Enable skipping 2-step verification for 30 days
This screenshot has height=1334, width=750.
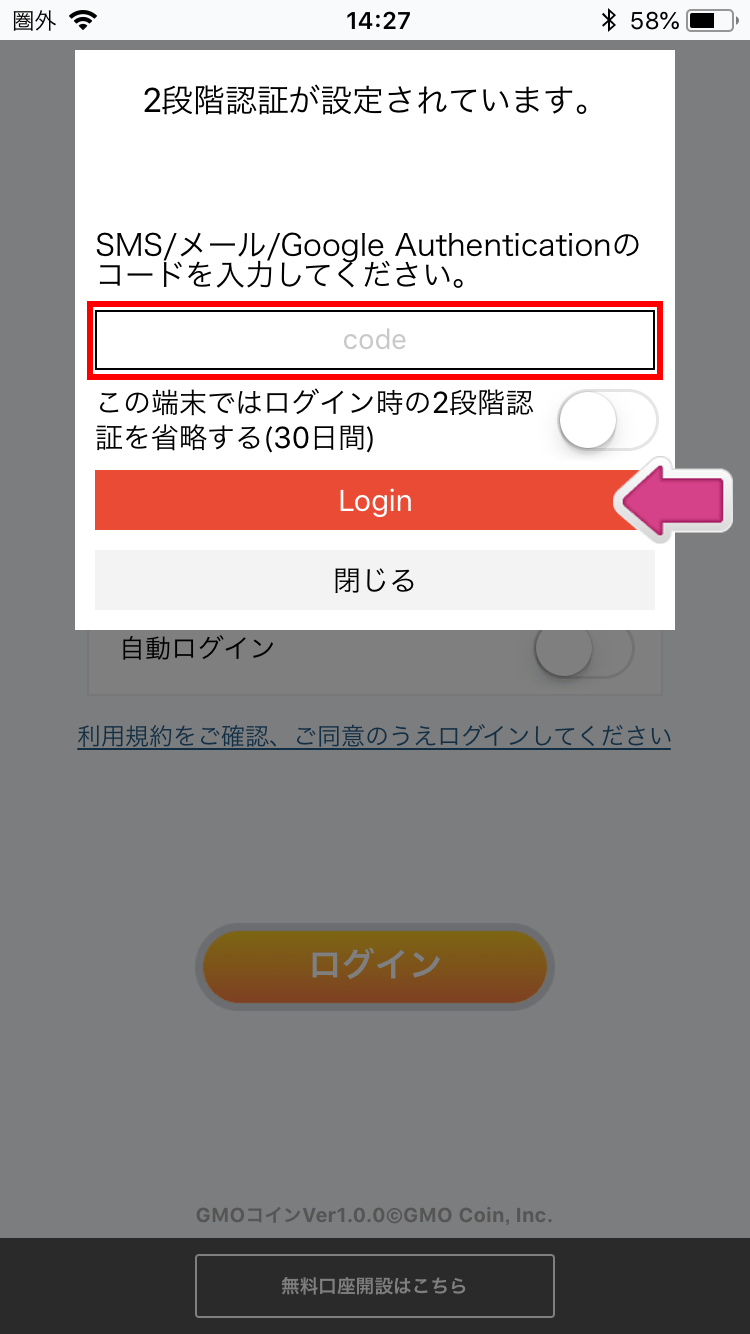[x=607, y=420]
